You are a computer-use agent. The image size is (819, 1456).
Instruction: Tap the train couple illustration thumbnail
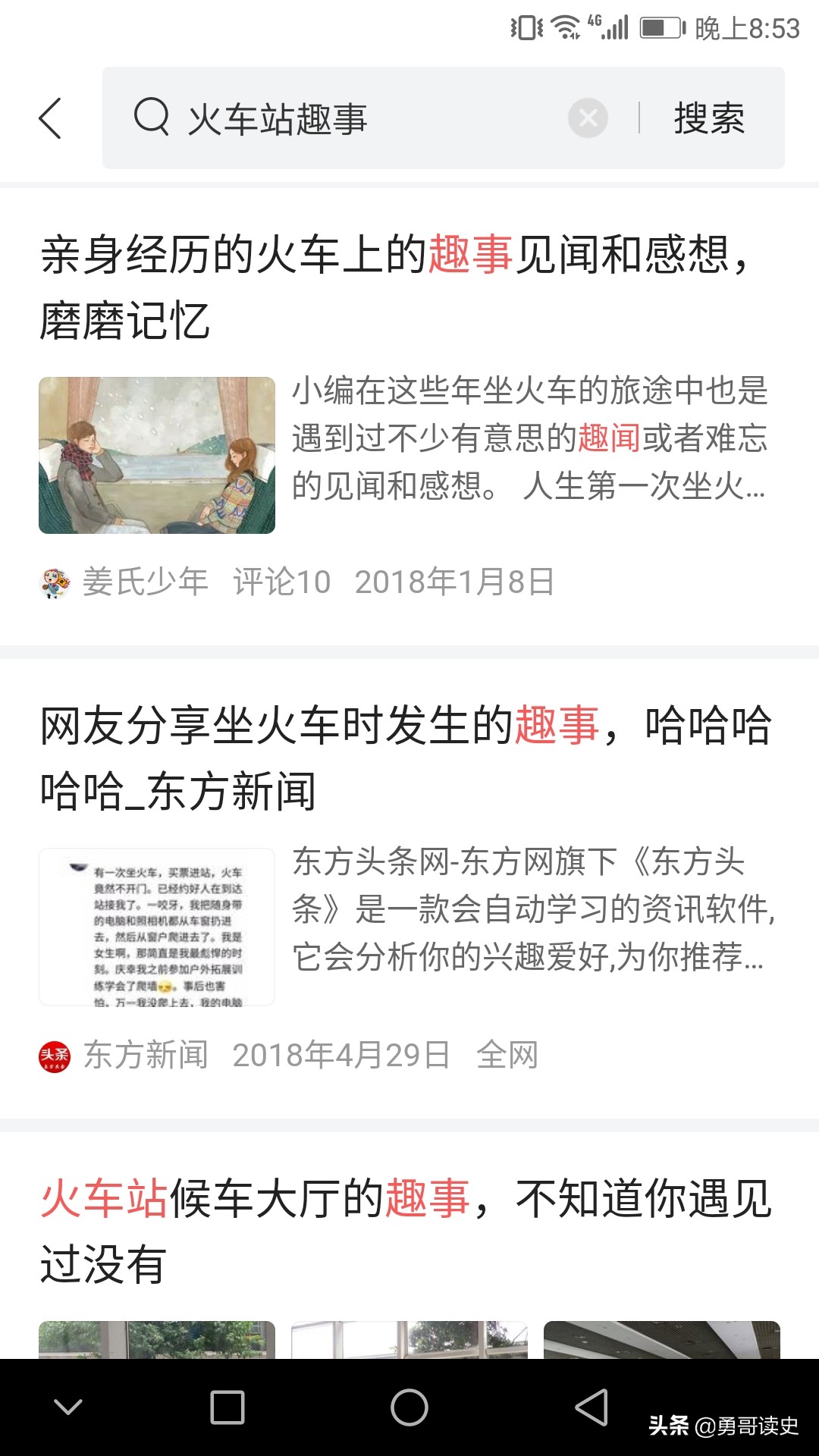click(x=158, y=455)
